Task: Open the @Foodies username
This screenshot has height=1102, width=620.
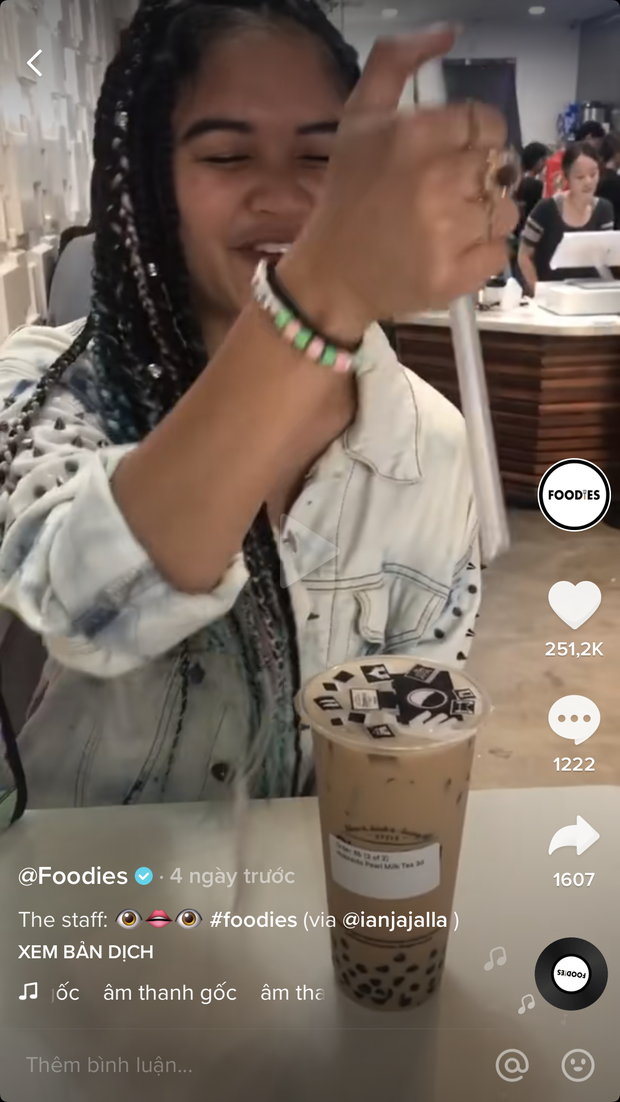Action: 73,876
